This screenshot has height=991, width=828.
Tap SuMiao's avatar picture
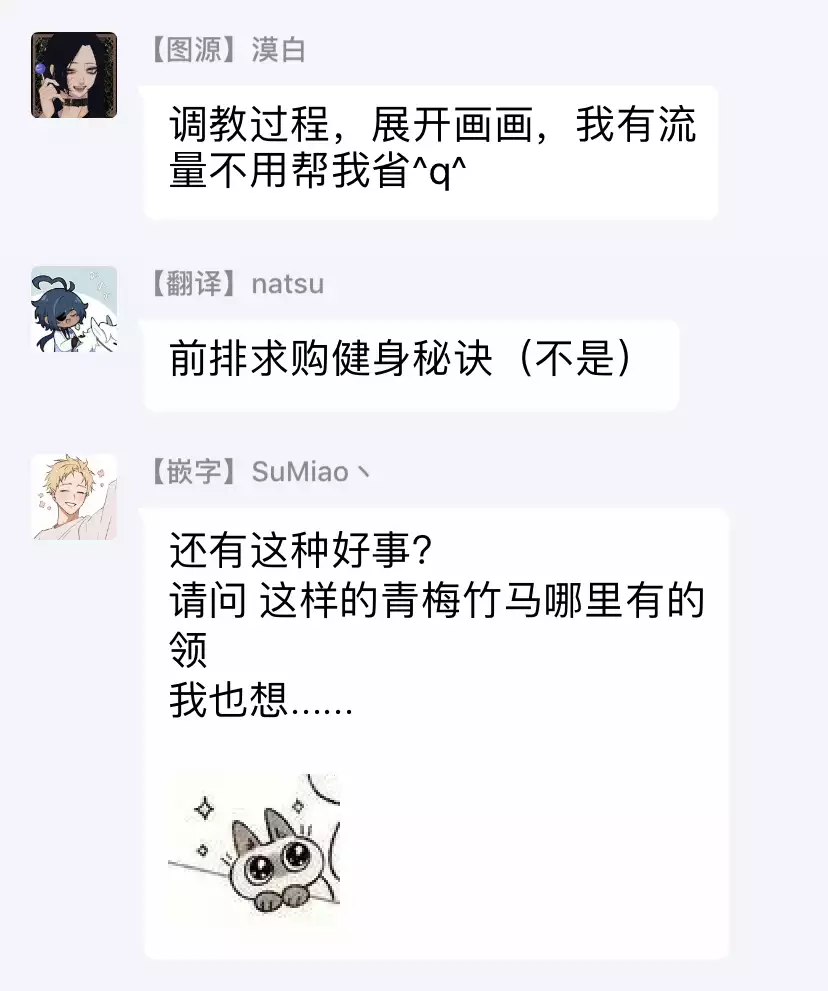tap(74, 497)
